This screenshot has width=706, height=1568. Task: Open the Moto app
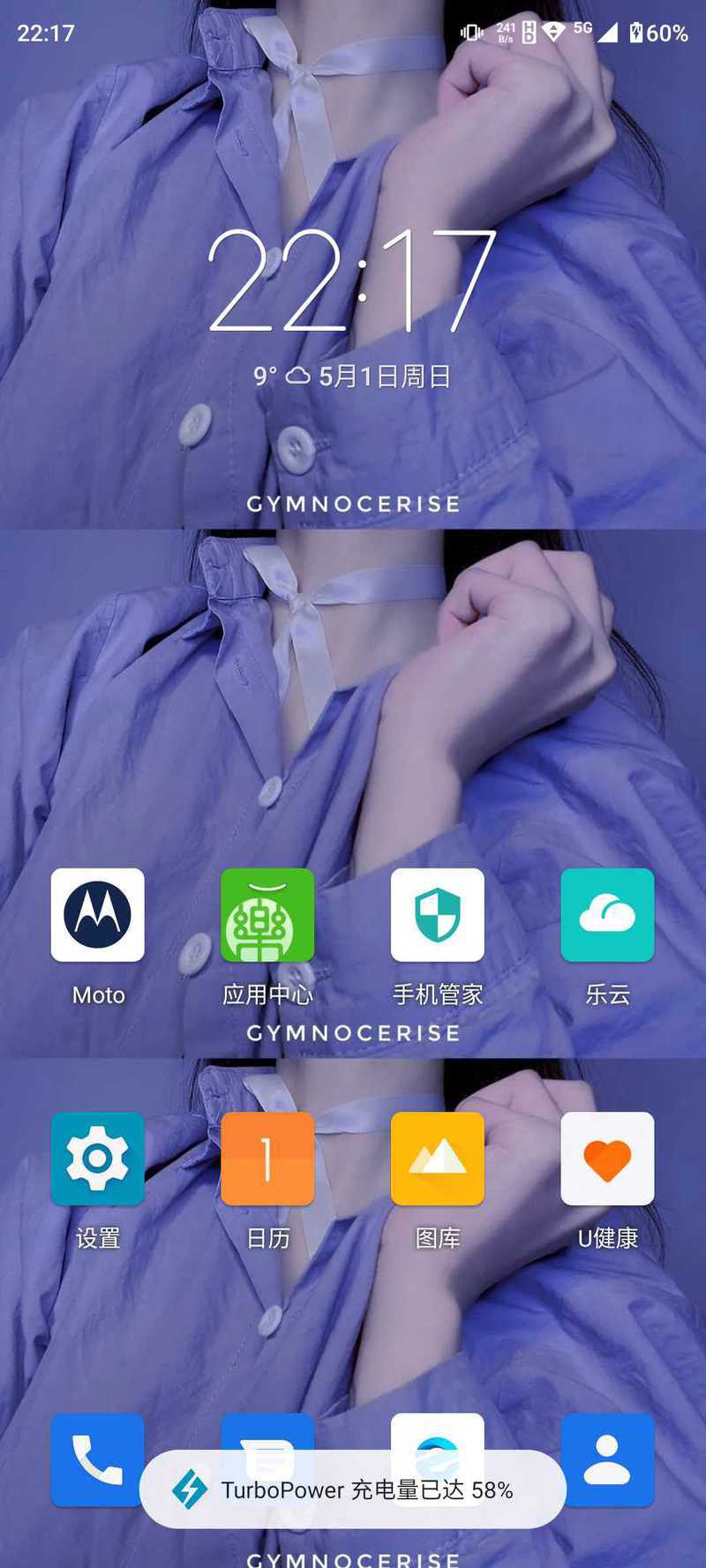coord(98,915)
